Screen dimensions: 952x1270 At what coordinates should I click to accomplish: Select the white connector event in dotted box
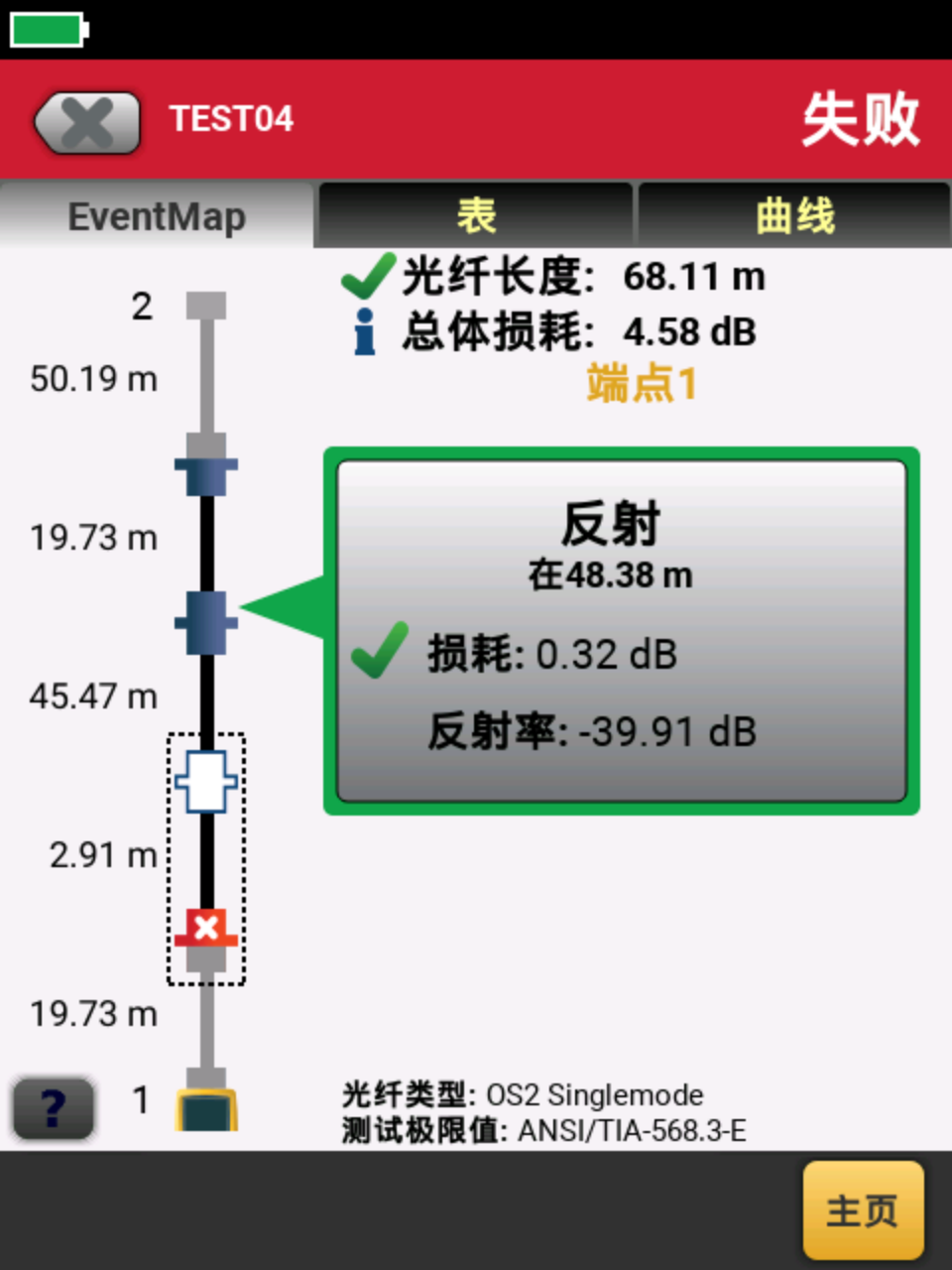[206, 782]
